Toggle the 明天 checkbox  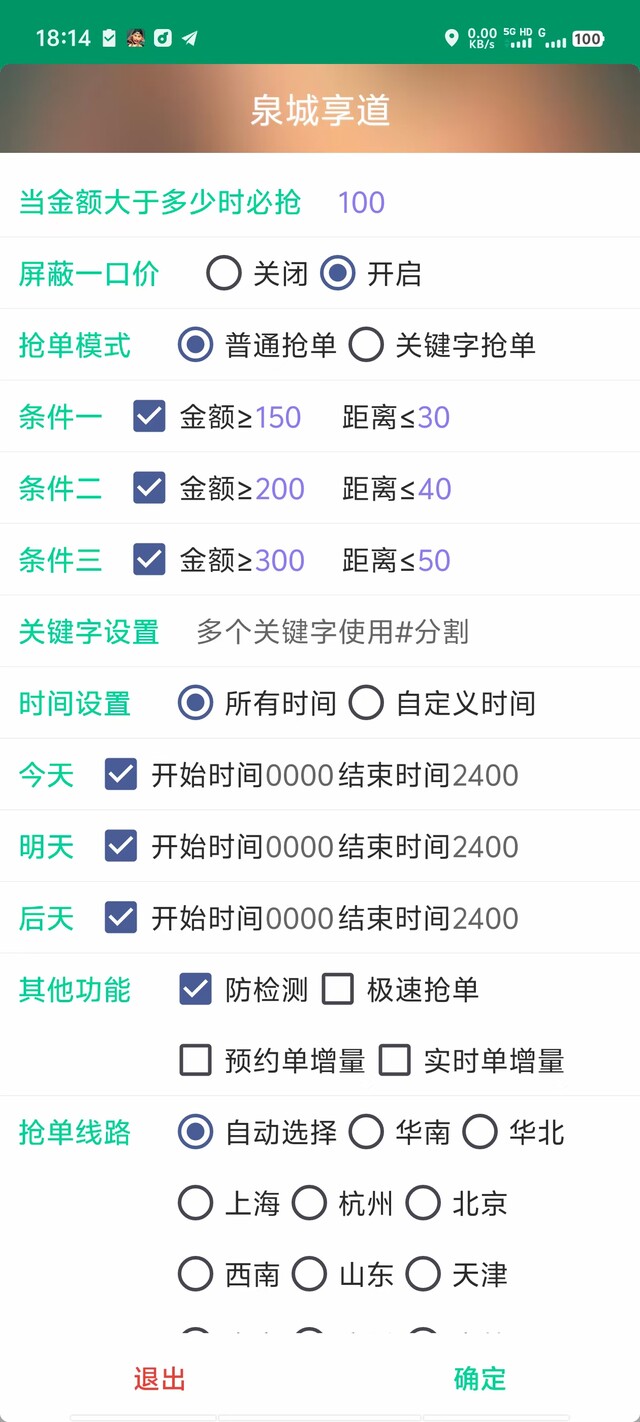pyautogui.click(x=121, y=847)
